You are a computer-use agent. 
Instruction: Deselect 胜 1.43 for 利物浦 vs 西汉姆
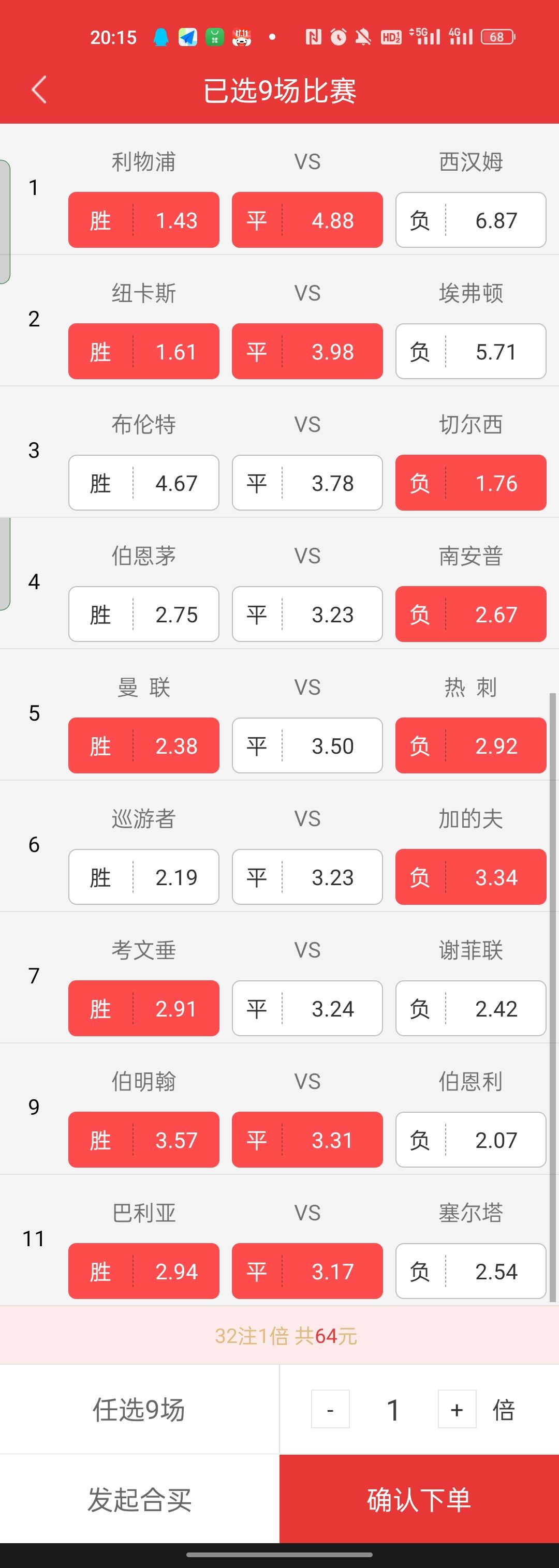[x=144, y=220]
